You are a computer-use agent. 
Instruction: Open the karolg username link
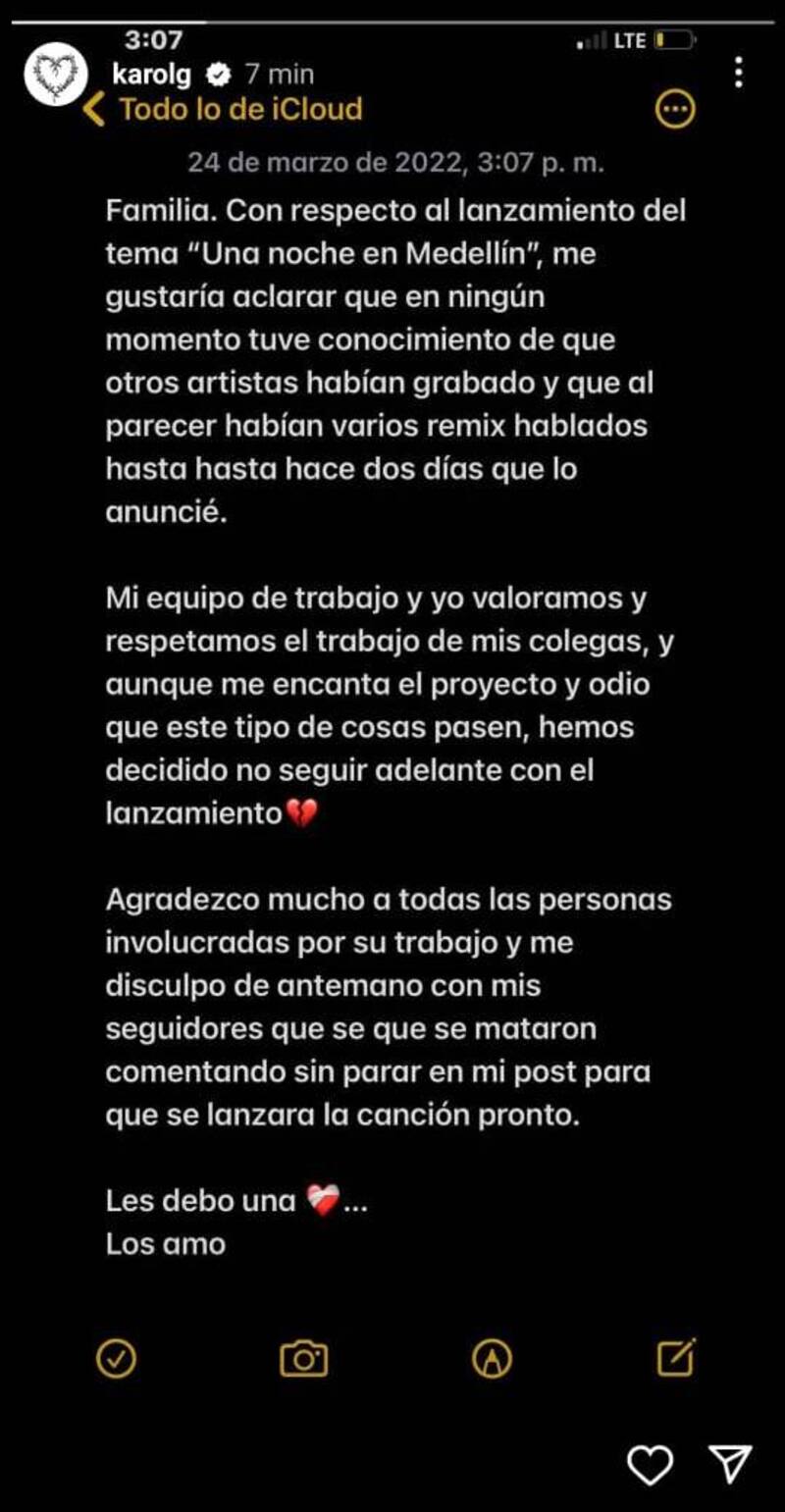pyautogui.click(x=152, y=73)
